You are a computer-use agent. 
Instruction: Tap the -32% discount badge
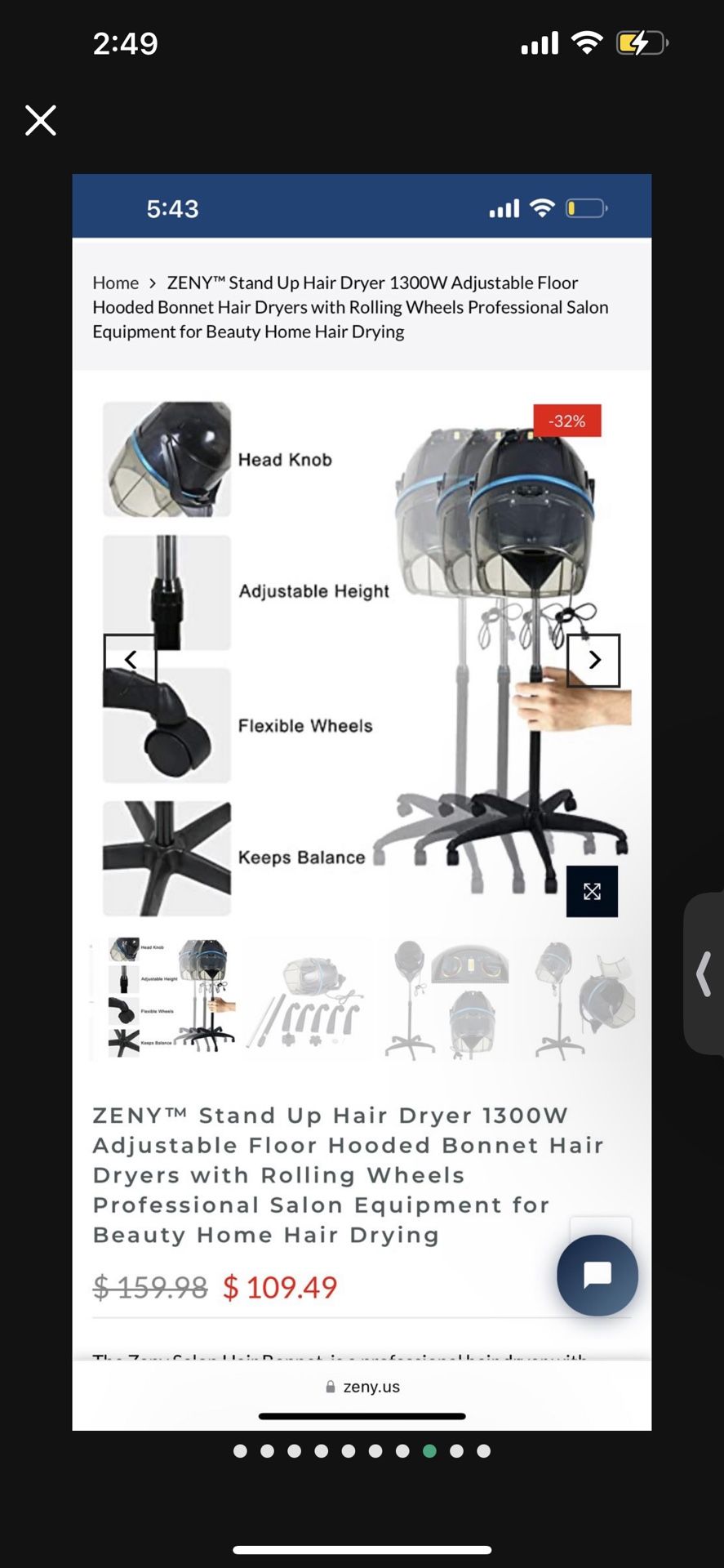click(567, 421)
